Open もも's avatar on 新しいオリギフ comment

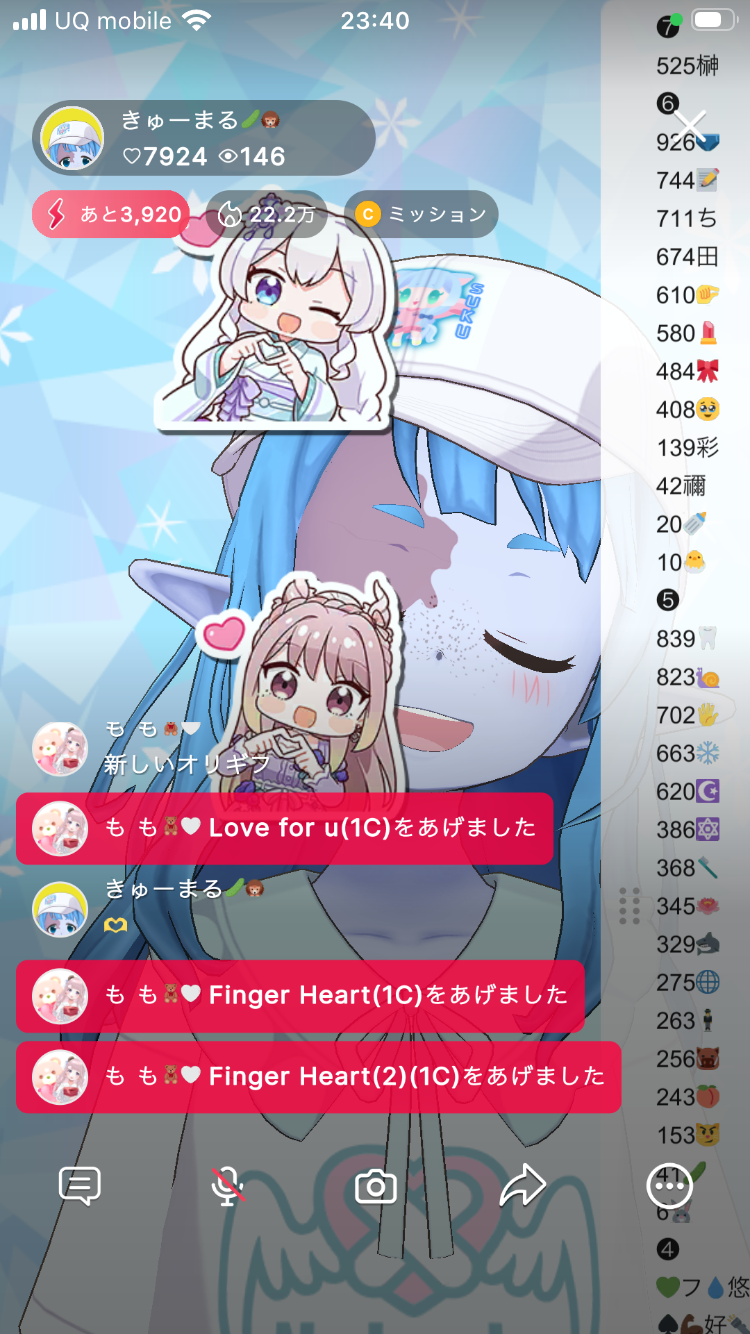click(x=60, y=747)
